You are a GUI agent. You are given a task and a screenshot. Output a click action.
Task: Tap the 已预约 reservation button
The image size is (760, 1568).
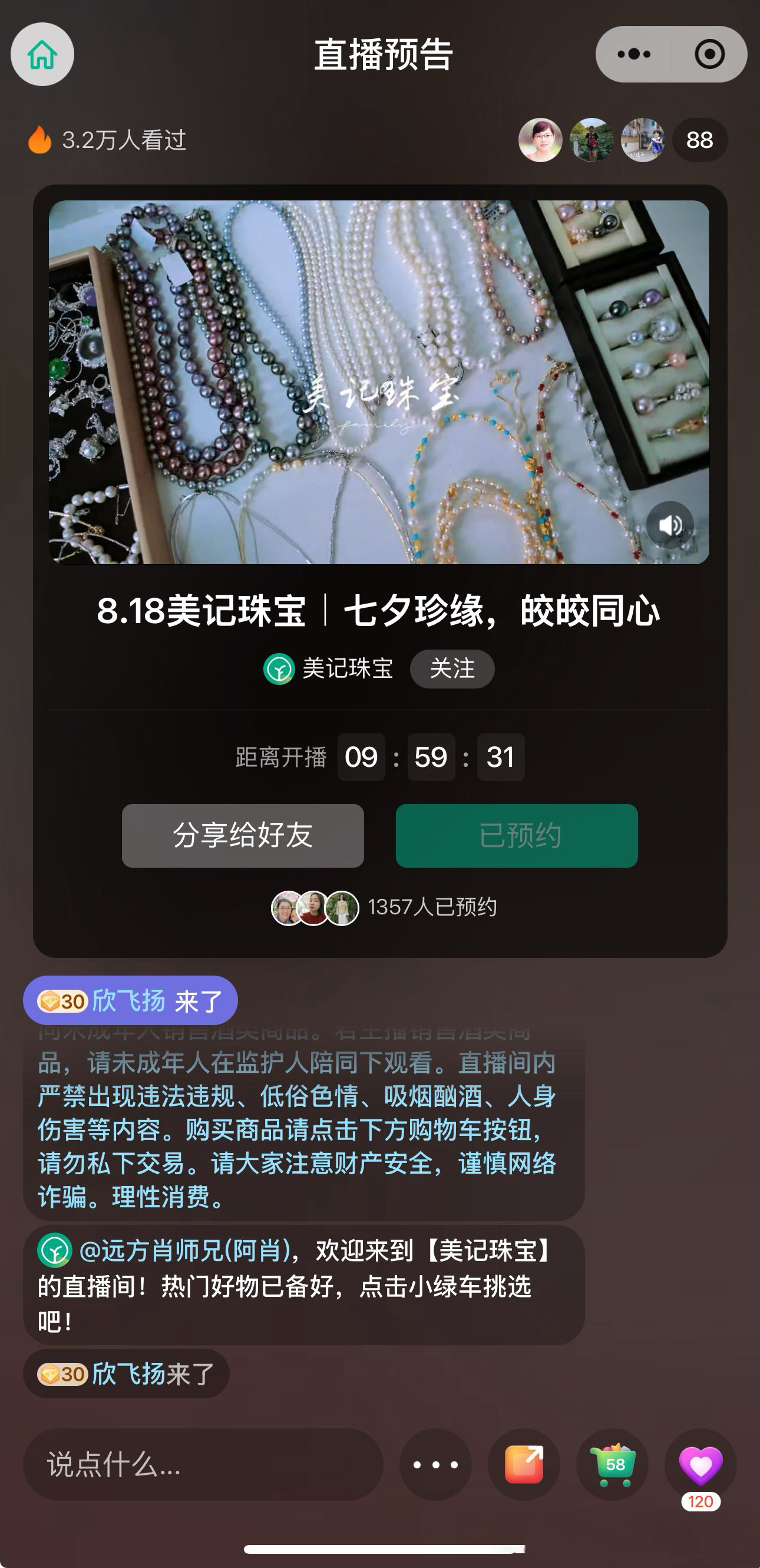(x=517, y=835)
